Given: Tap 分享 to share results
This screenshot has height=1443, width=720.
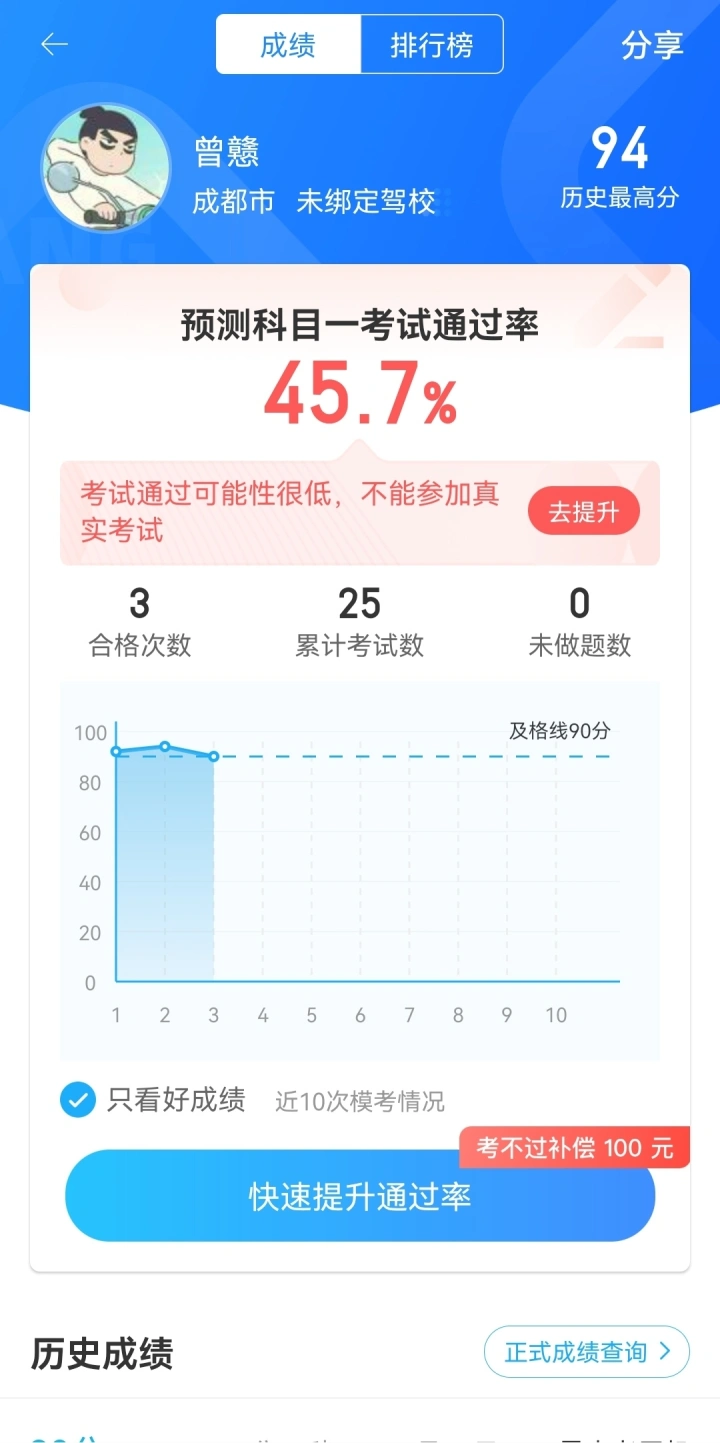Looking at the screenshot, I should 652,45.
